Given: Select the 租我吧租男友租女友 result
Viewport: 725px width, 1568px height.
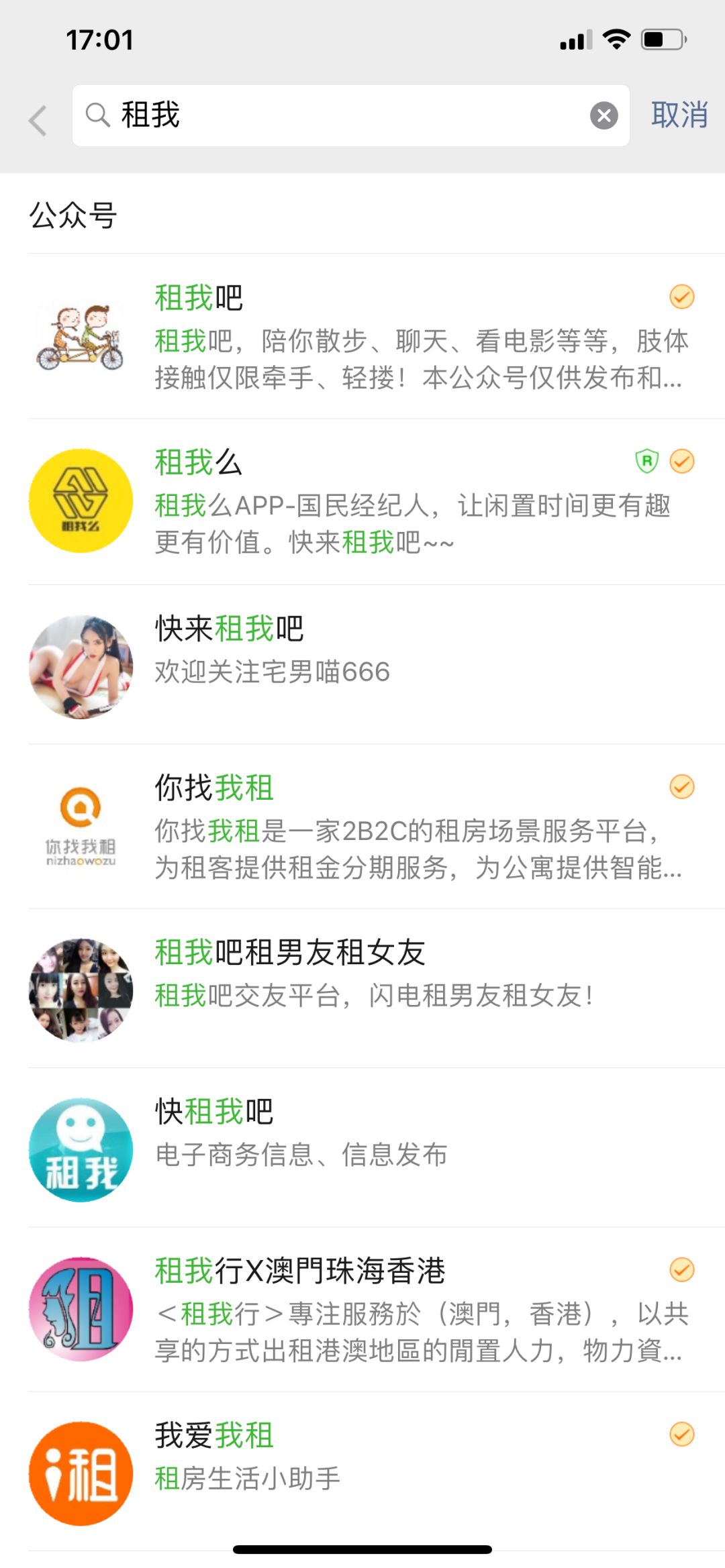Looking at the screenshot, I should pos(362,988).
